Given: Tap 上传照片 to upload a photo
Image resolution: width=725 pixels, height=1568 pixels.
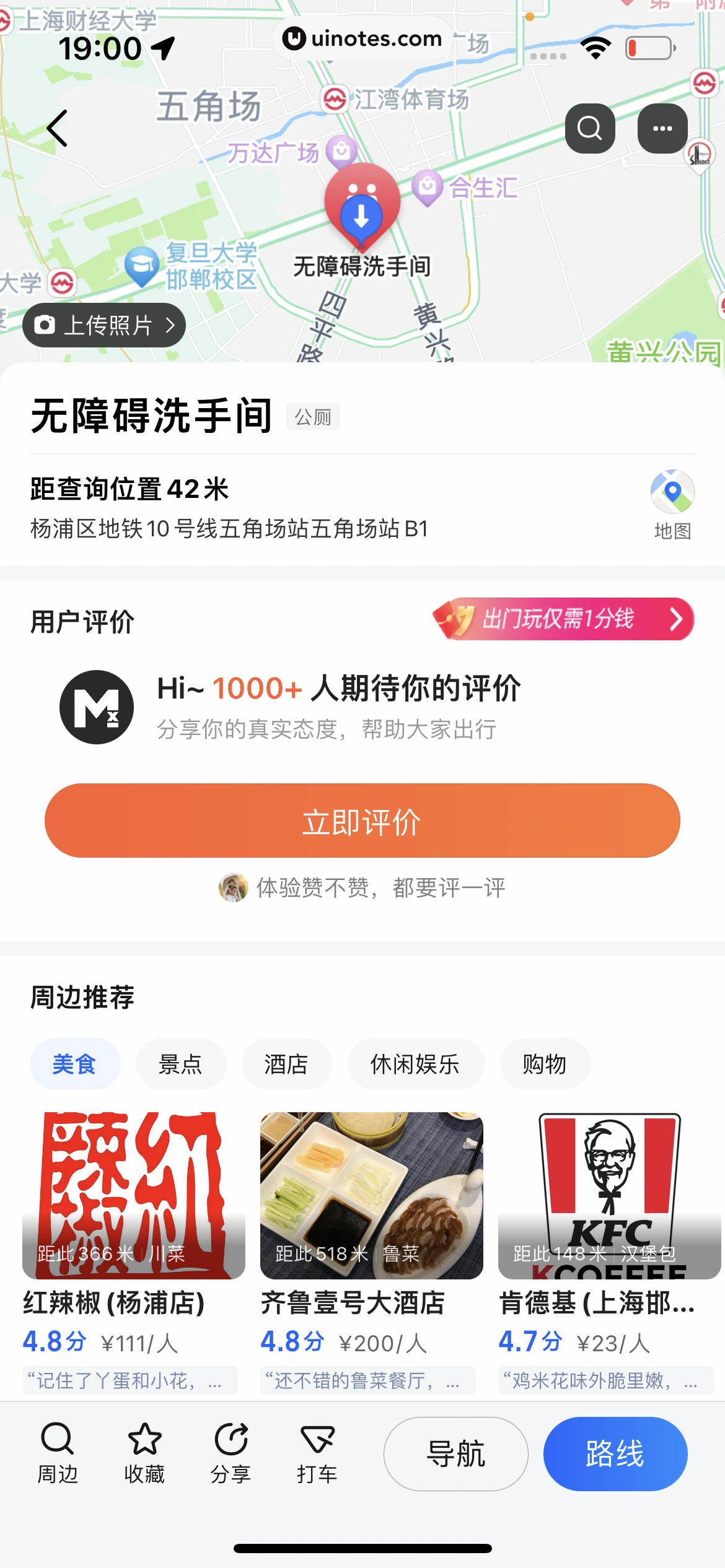Looking at the screenshot, I should pos(104,325).
